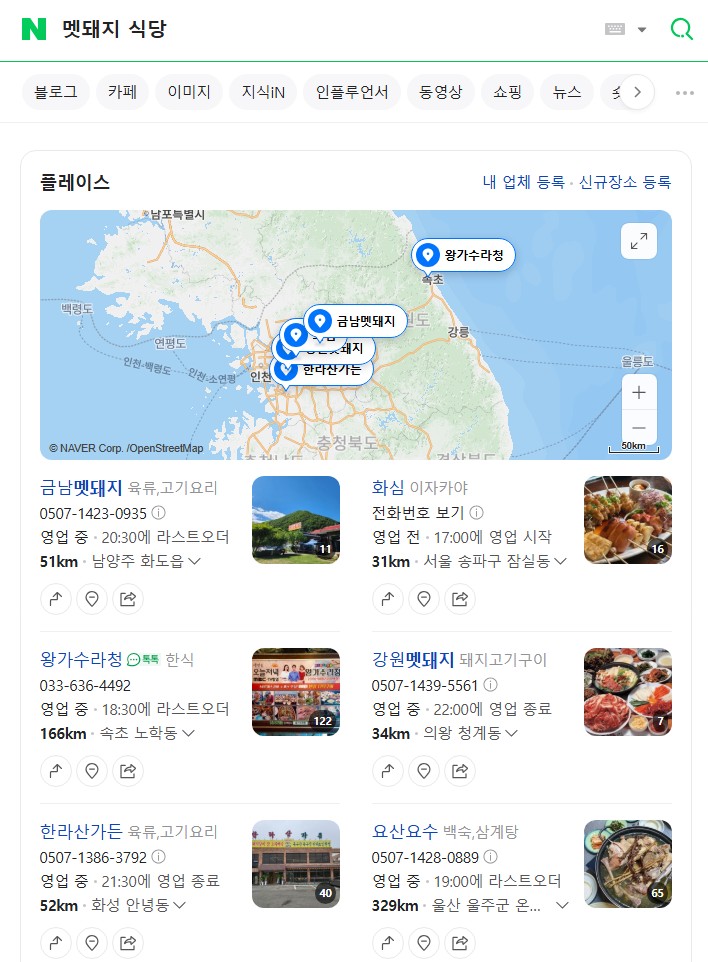Tap the green search magnifier icon

681,29
